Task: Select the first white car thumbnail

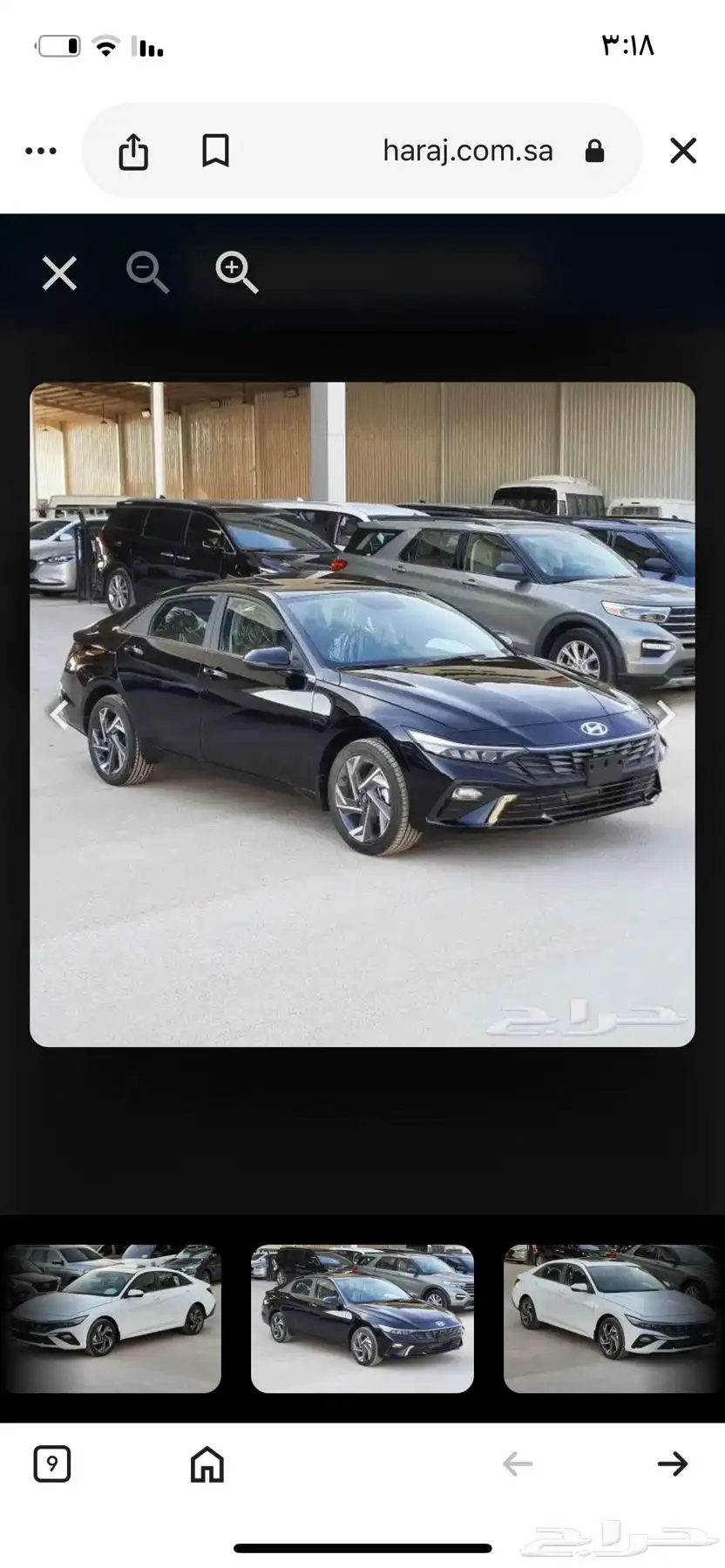Action: [111, 1318]
